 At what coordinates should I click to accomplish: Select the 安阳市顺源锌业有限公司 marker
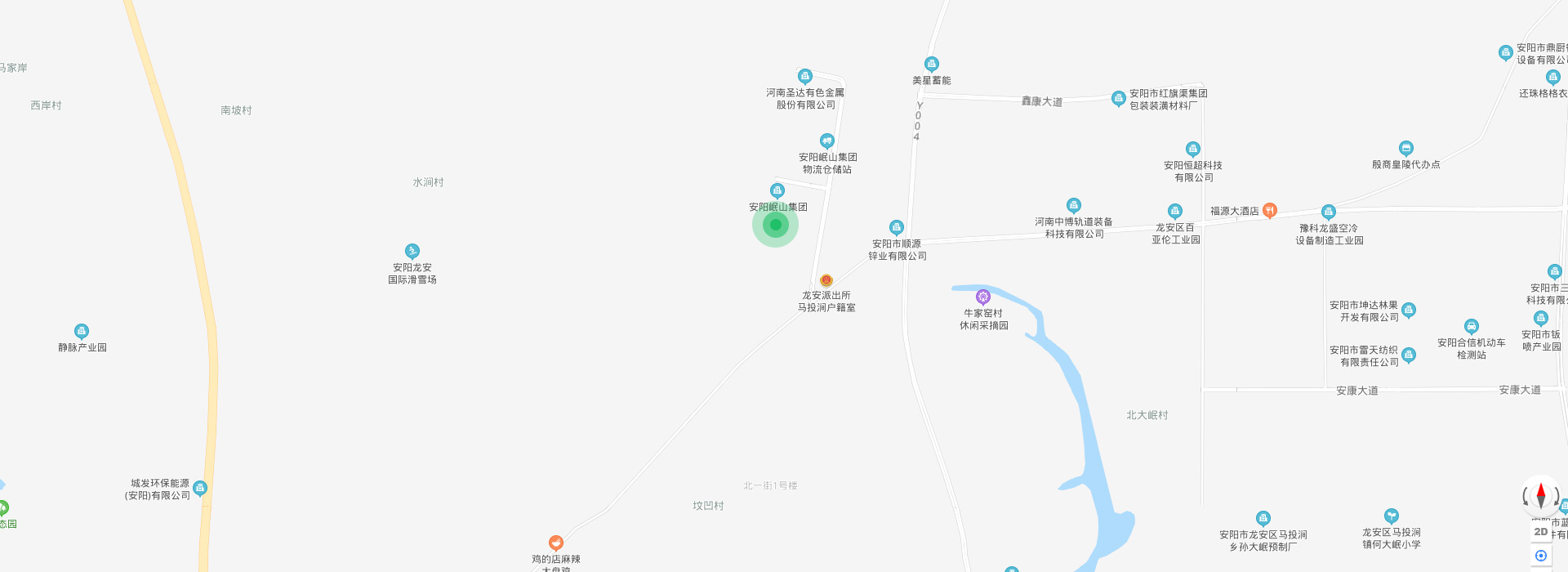[897, 228]
